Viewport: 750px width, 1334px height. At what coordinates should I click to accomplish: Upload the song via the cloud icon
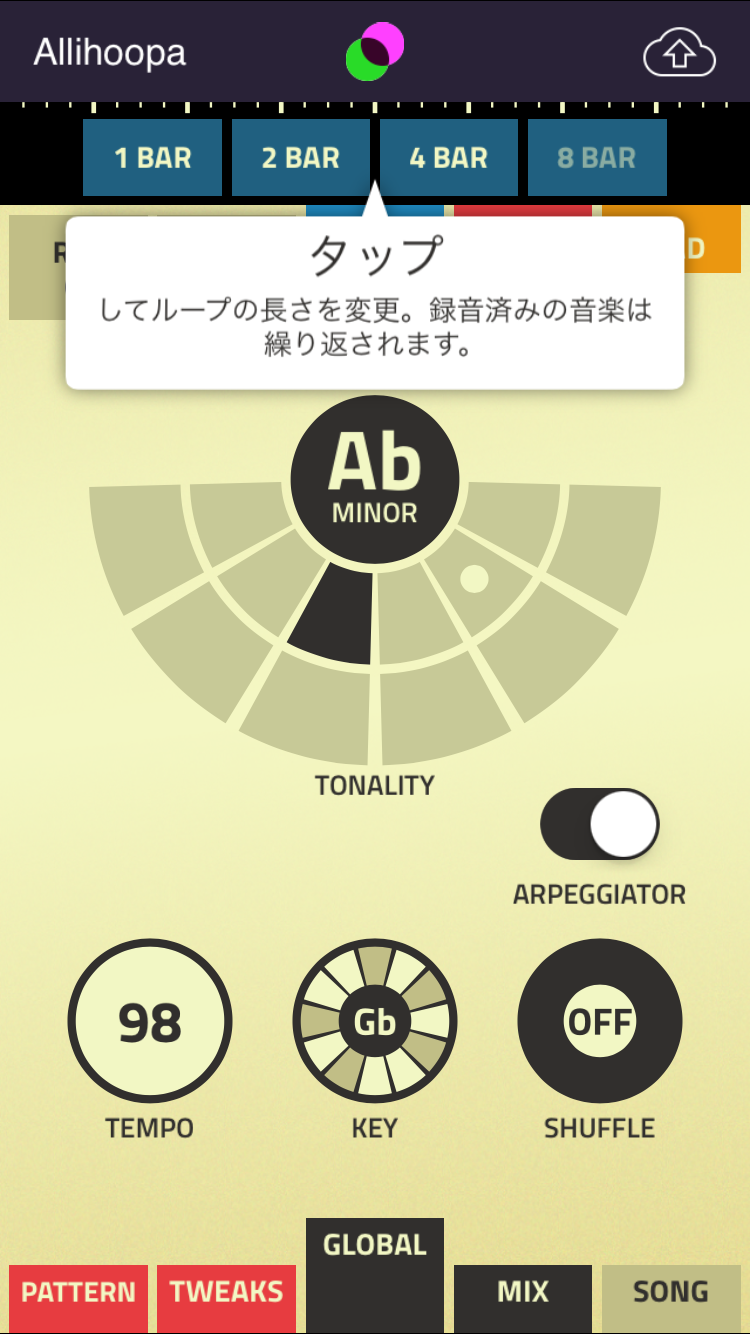(679, 53)
